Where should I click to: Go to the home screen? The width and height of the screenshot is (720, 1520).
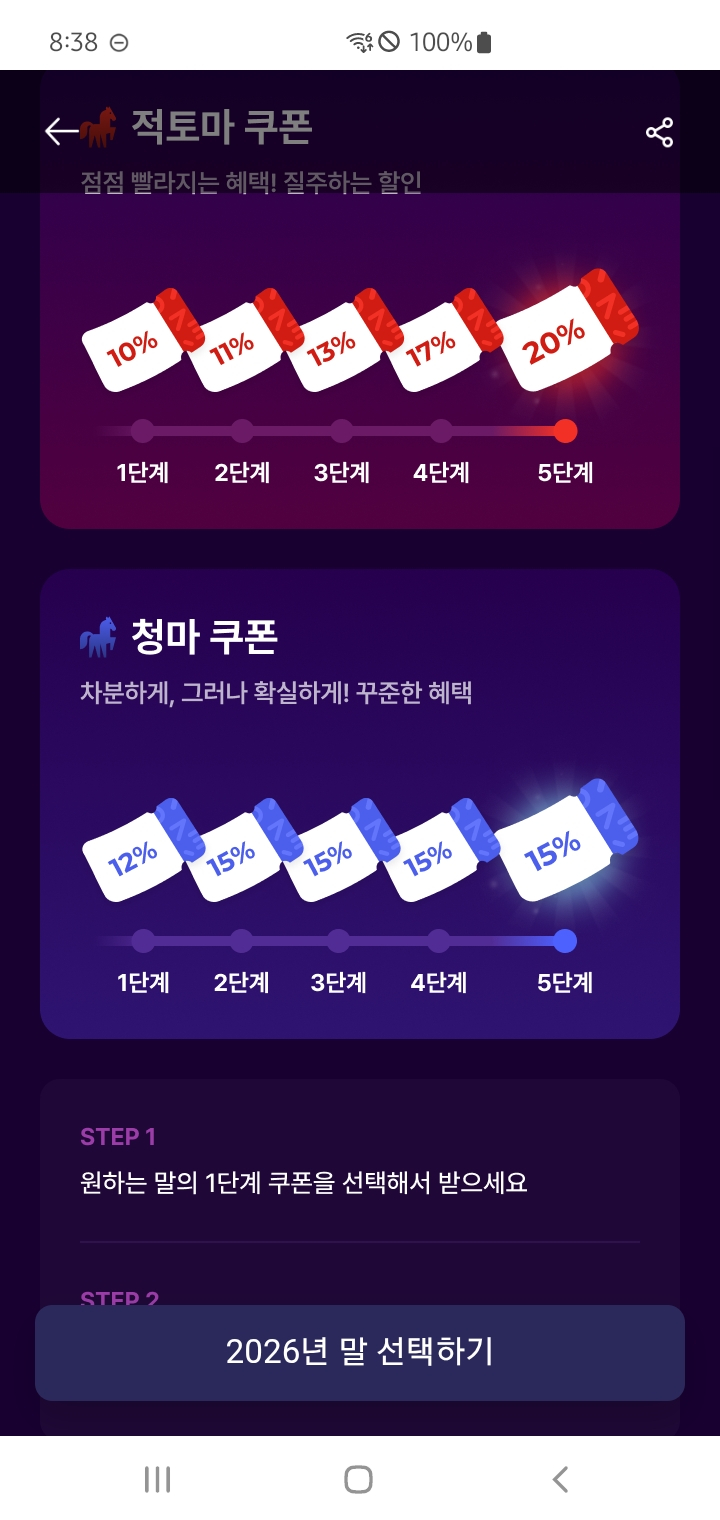[358, 1479]
